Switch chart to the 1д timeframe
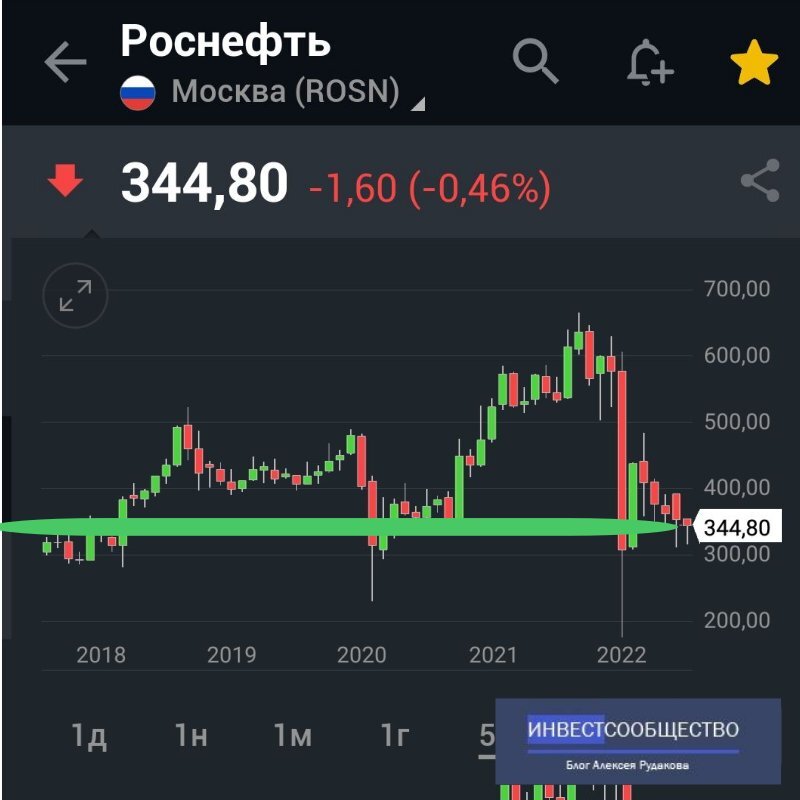Viewport: 800px width, 800px height. pos(89,737)
